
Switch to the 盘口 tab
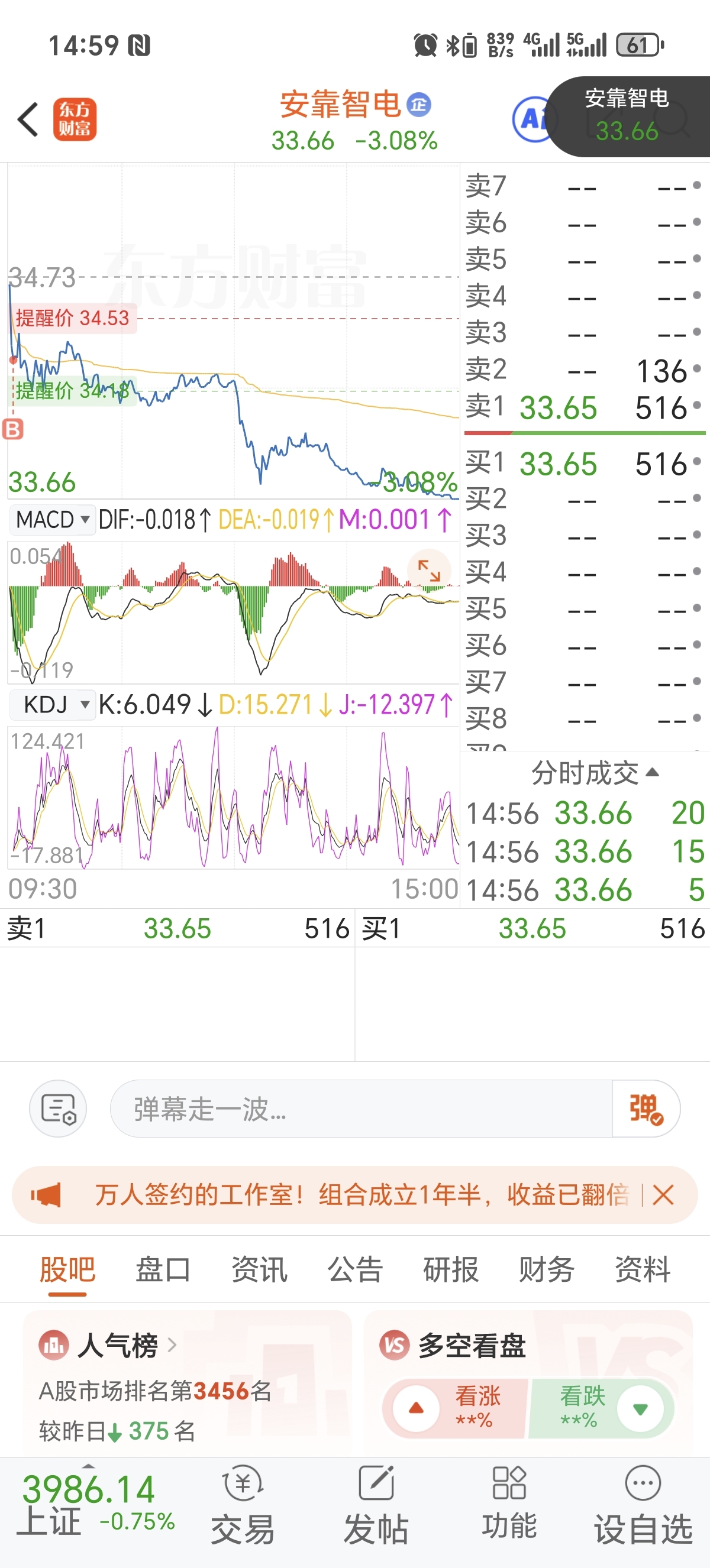coord(163,1269)
